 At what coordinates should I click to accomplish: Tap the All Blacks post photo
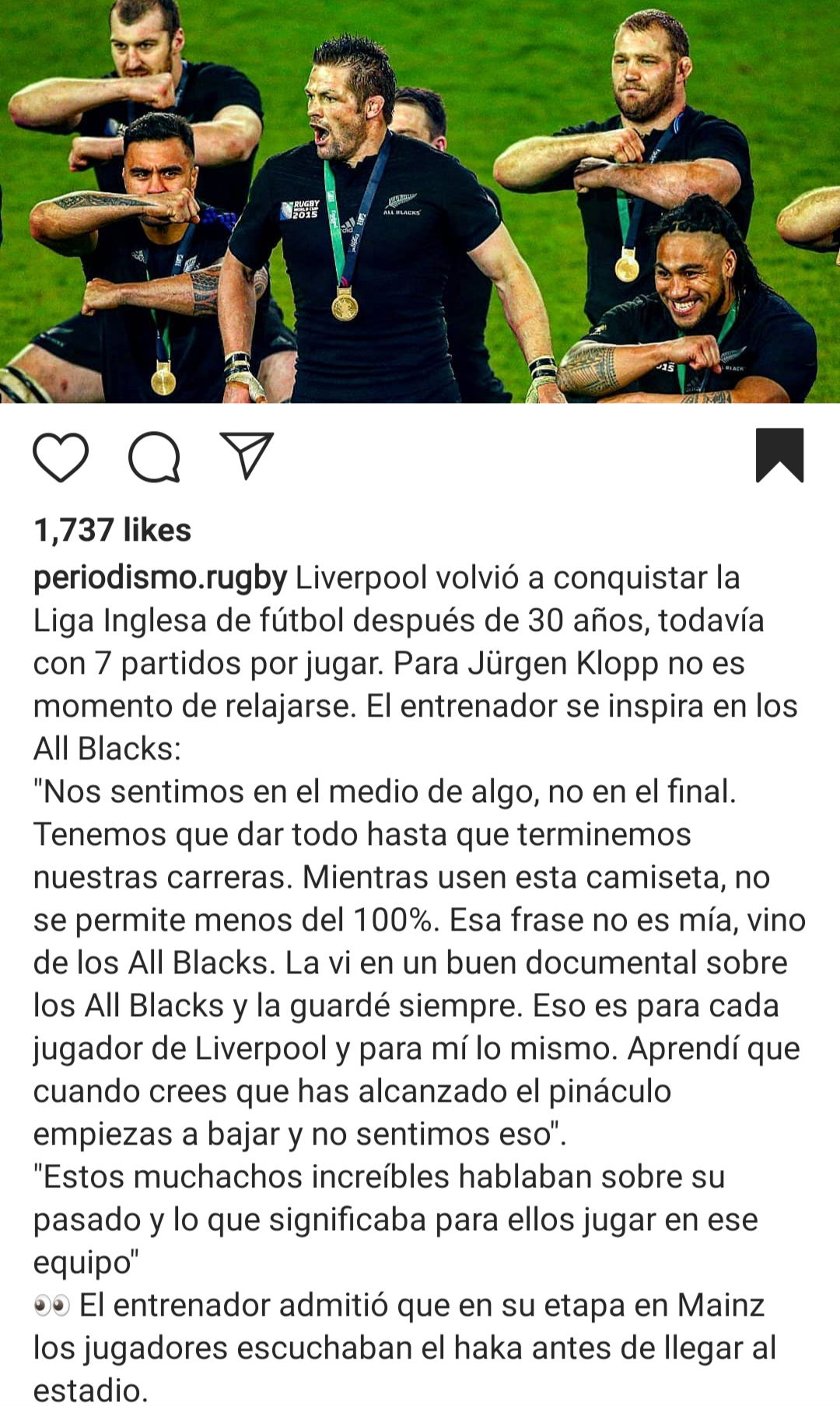tap(420, 202)
